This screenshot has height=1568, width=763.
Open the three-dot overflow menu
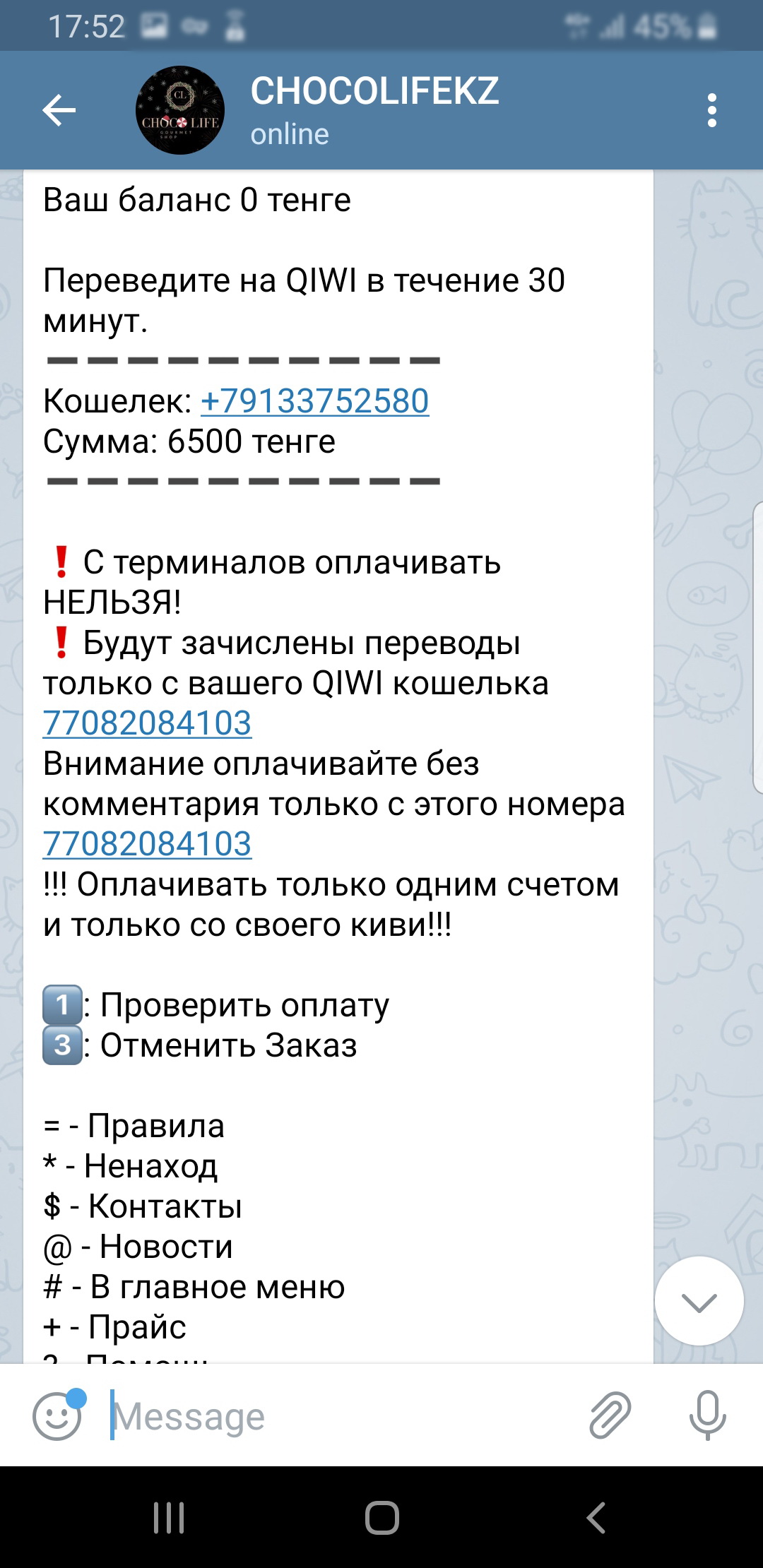[x=711, y=110]
